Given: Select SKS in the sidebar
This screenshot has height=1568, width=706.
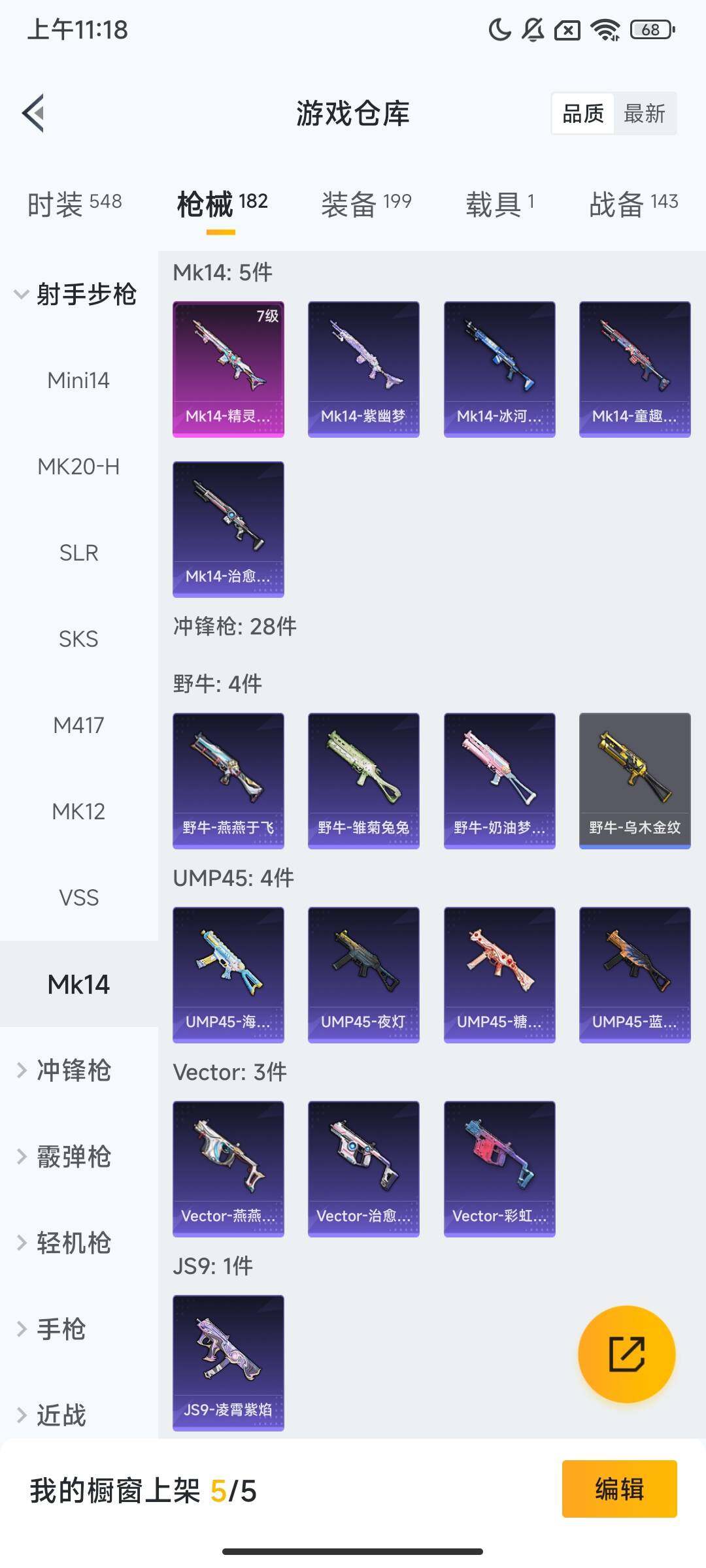Looking at the screenshot, I should [78, 639].
